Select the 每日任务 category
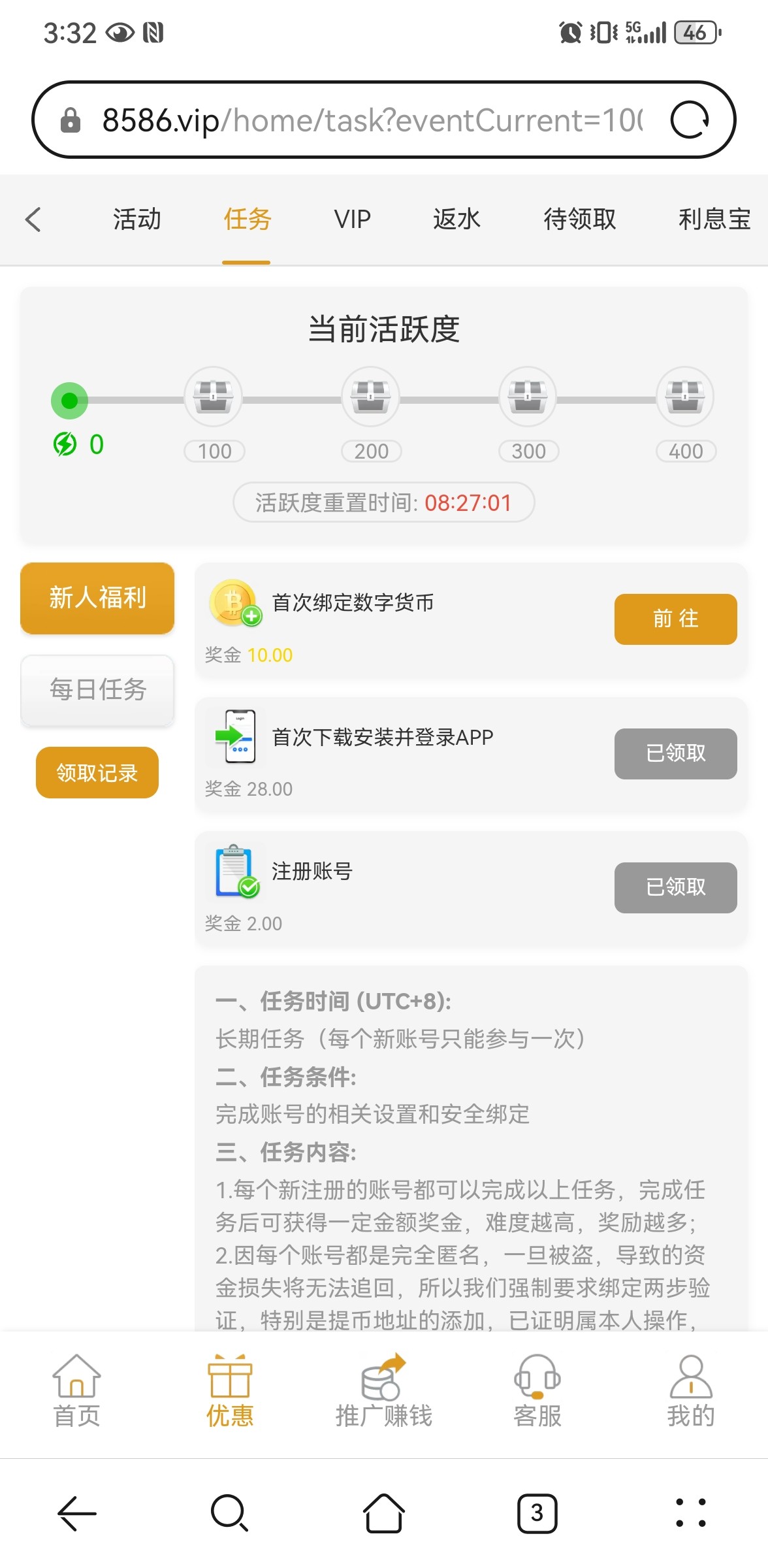The image size is (768, 1568). (97, 690)
